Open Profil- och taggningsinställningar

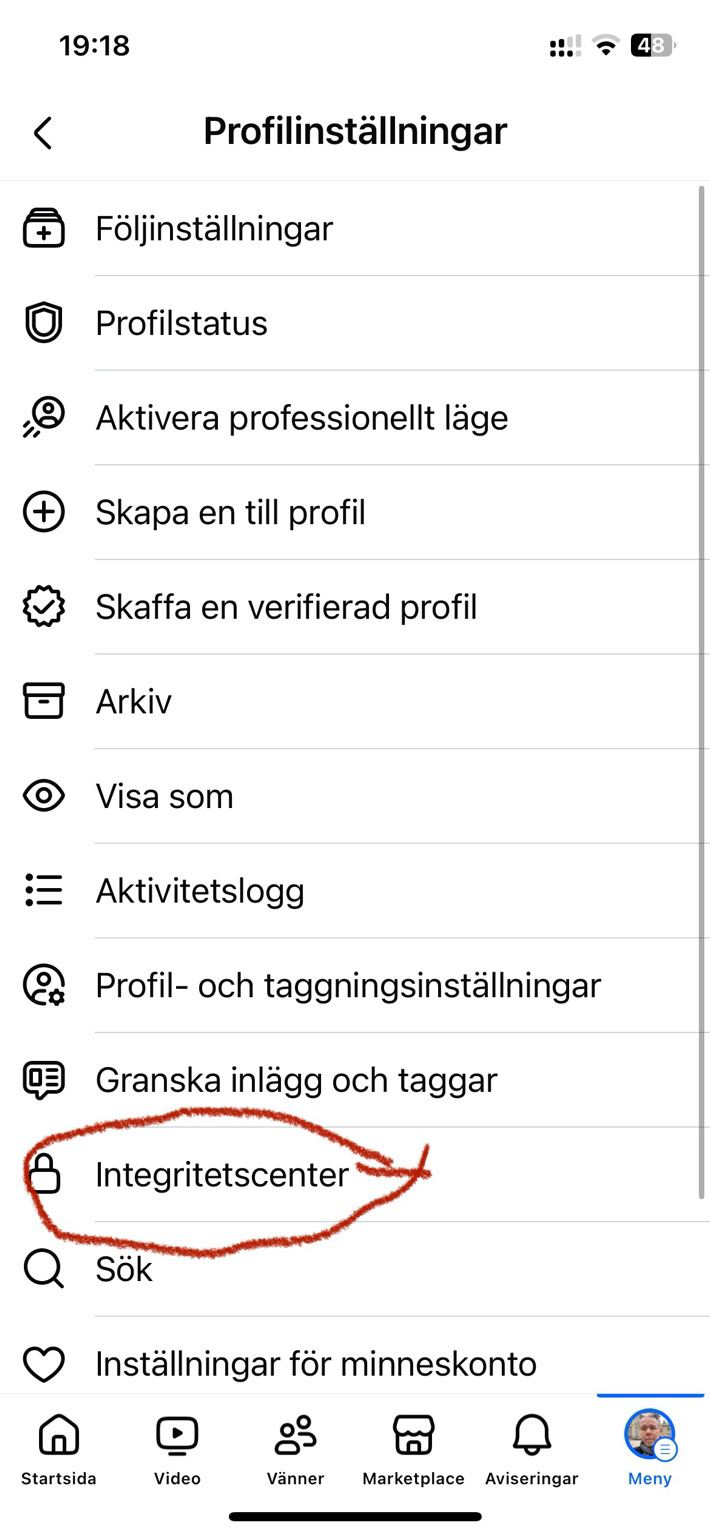click(x=355, y=986)
